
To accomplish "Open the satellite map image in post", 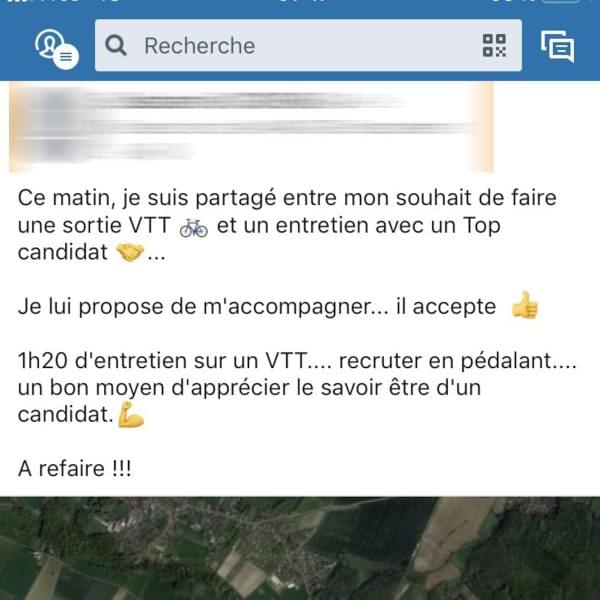I will (x=300, y=548).
